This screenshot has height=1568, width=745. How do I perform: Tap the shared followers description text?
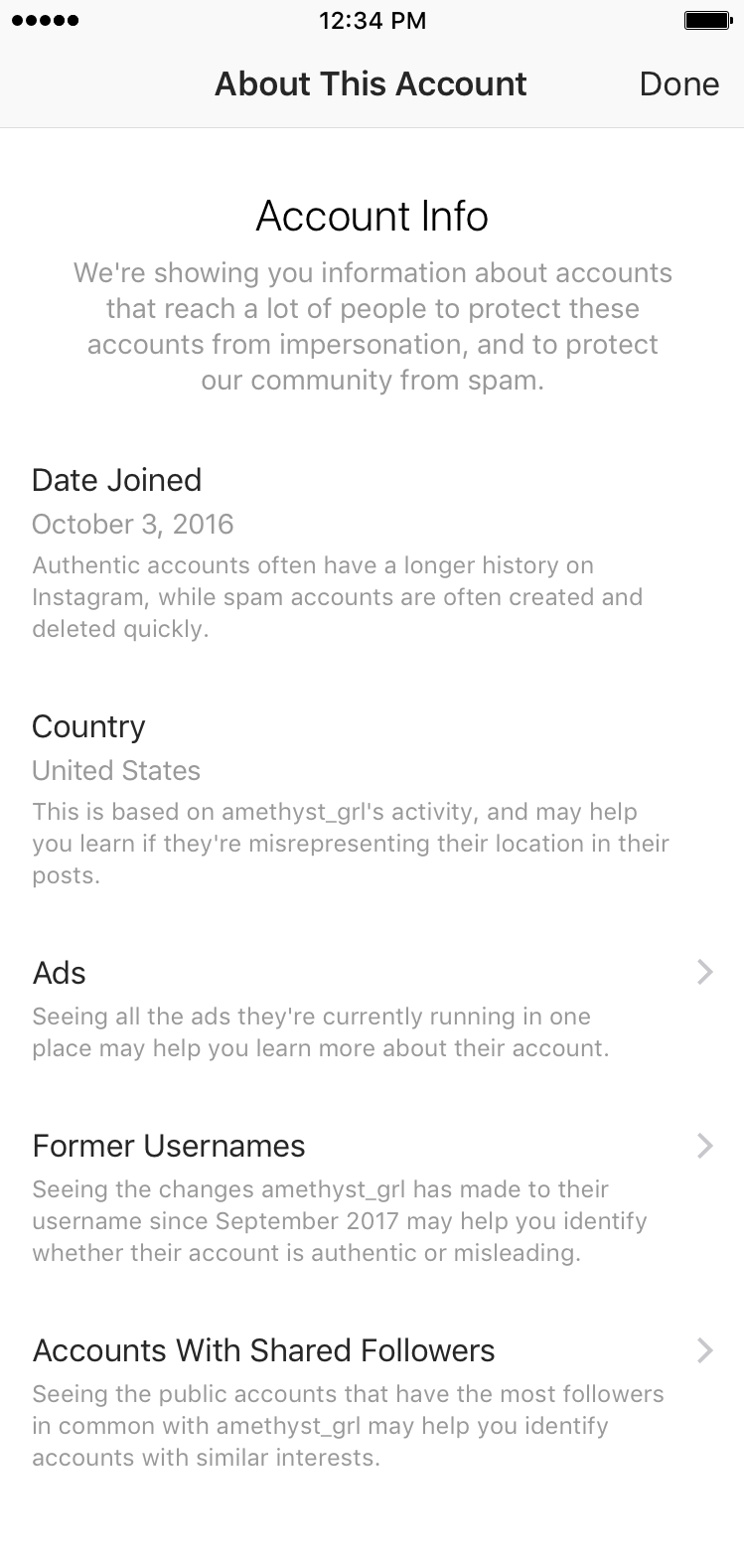(x=348, y=1425)
